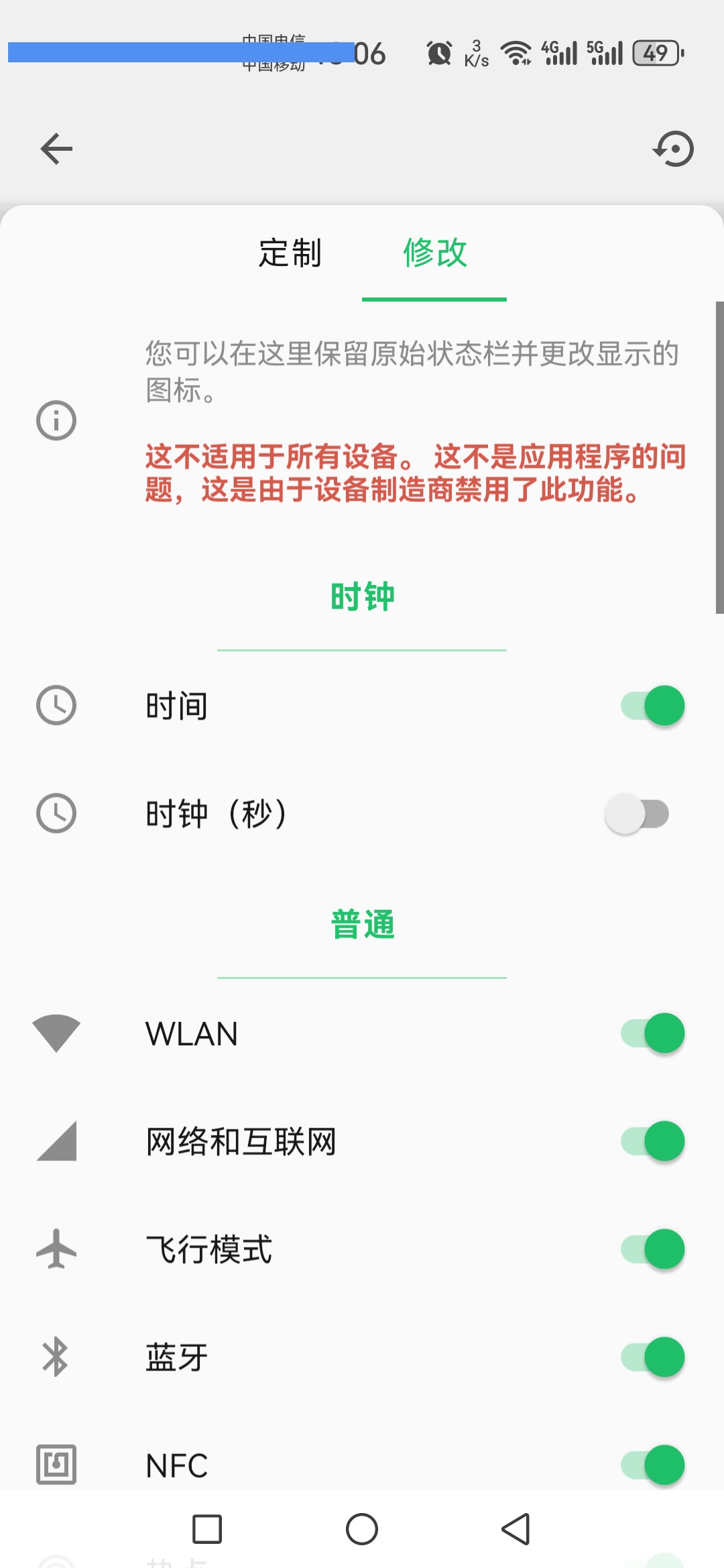Disable the 时间 switch
Screen dimensions: 724x1568
click(x=652, y=706)
